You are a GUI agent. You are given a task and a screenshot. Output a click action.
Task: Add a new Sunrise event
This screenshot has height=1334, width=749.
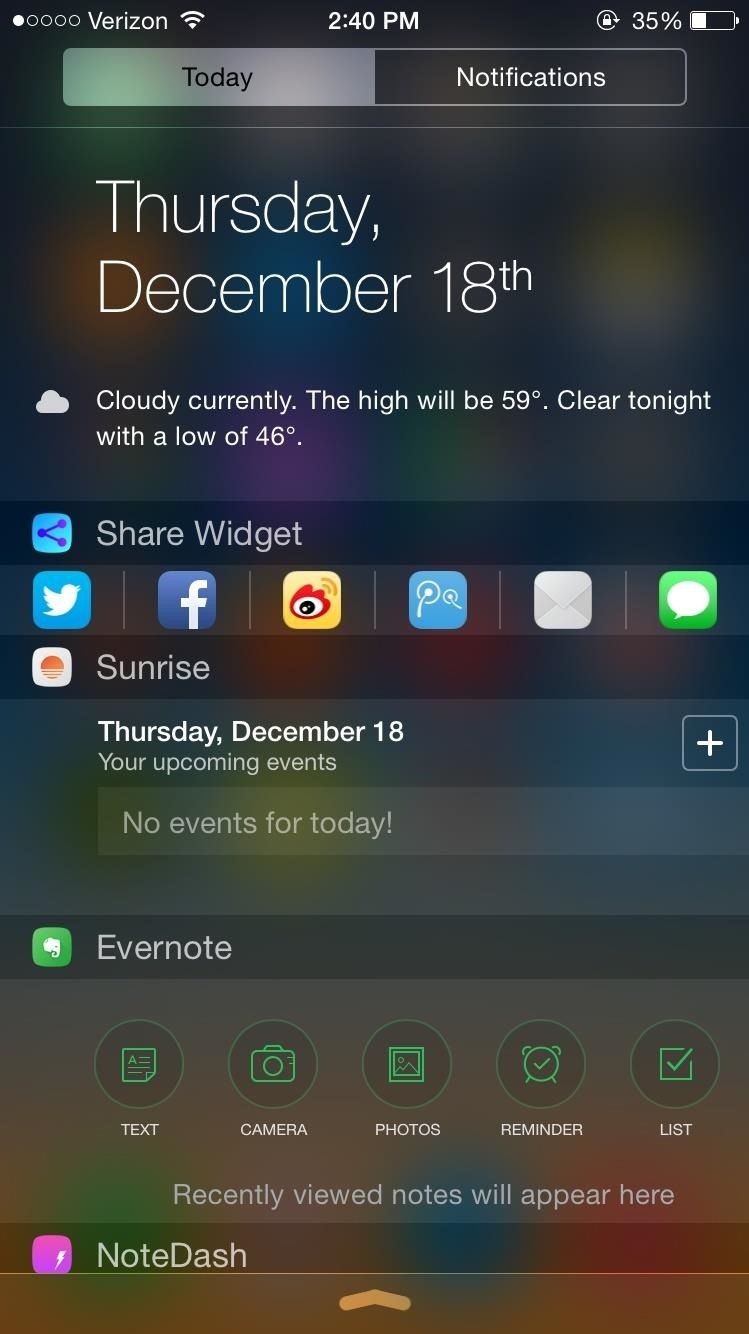[709, 743]
